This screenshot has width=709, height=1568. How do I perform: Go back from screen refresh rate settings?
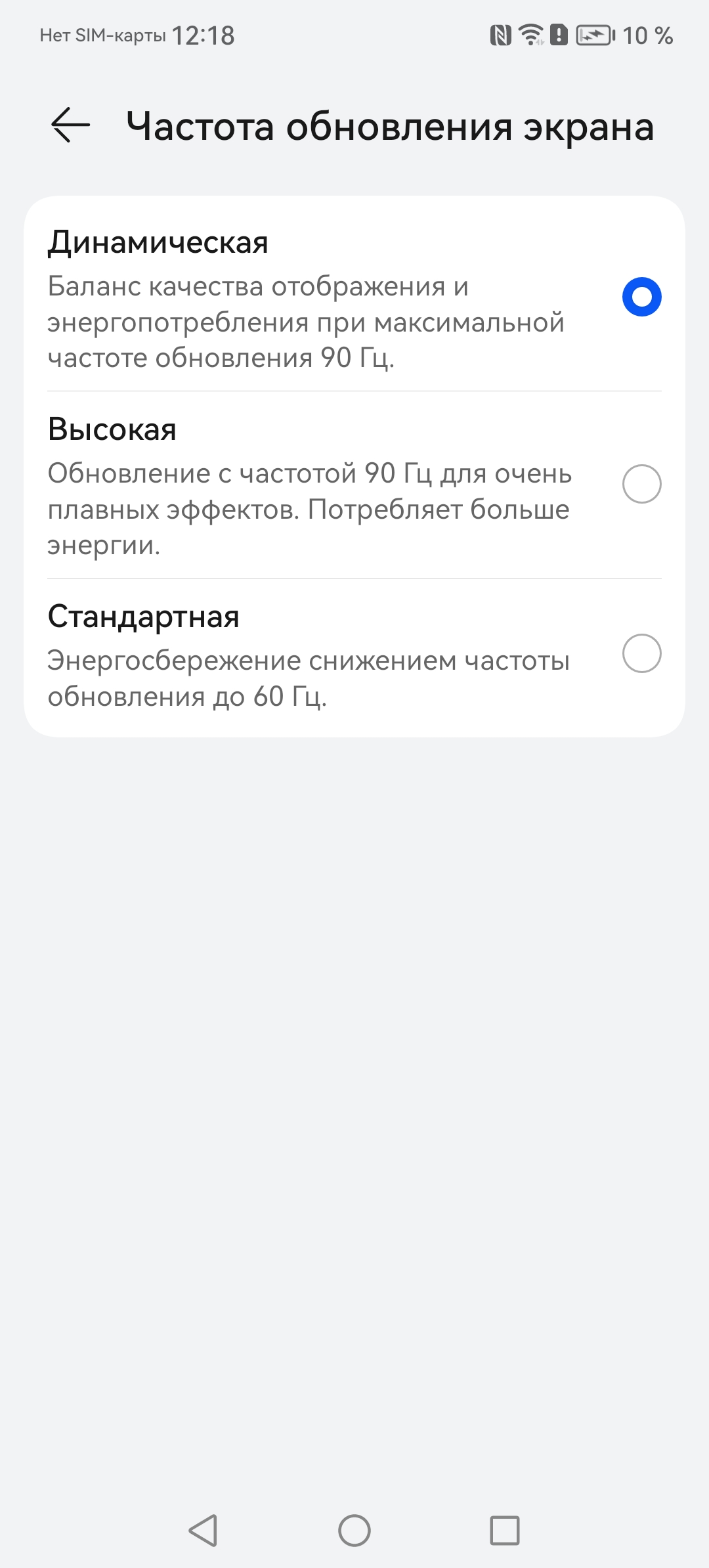pos(70,125)
